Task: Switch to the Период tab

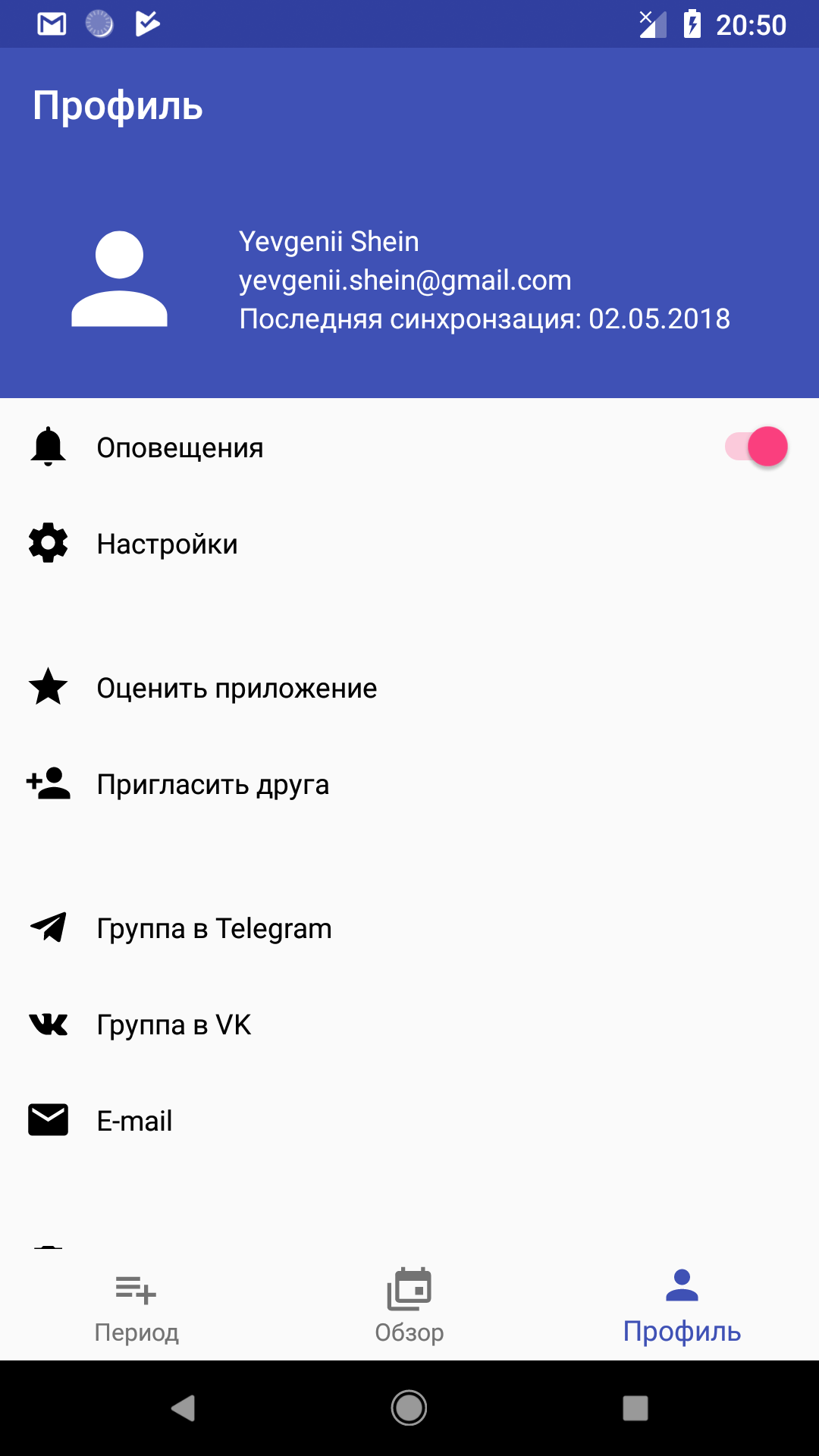Action: [x=136, y=1305]
